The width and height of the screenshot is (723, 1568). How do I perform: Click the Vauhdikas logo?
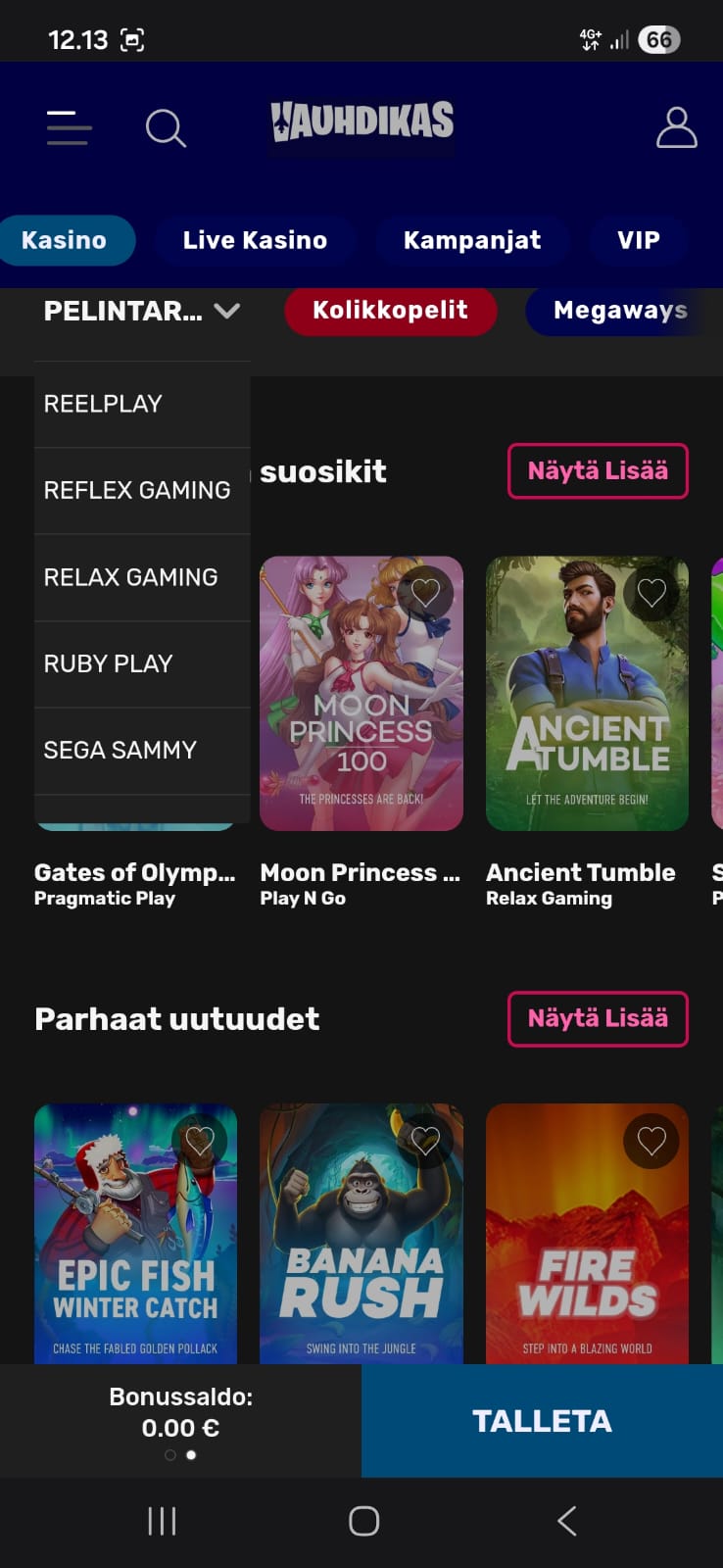click(x=361, y=124)
